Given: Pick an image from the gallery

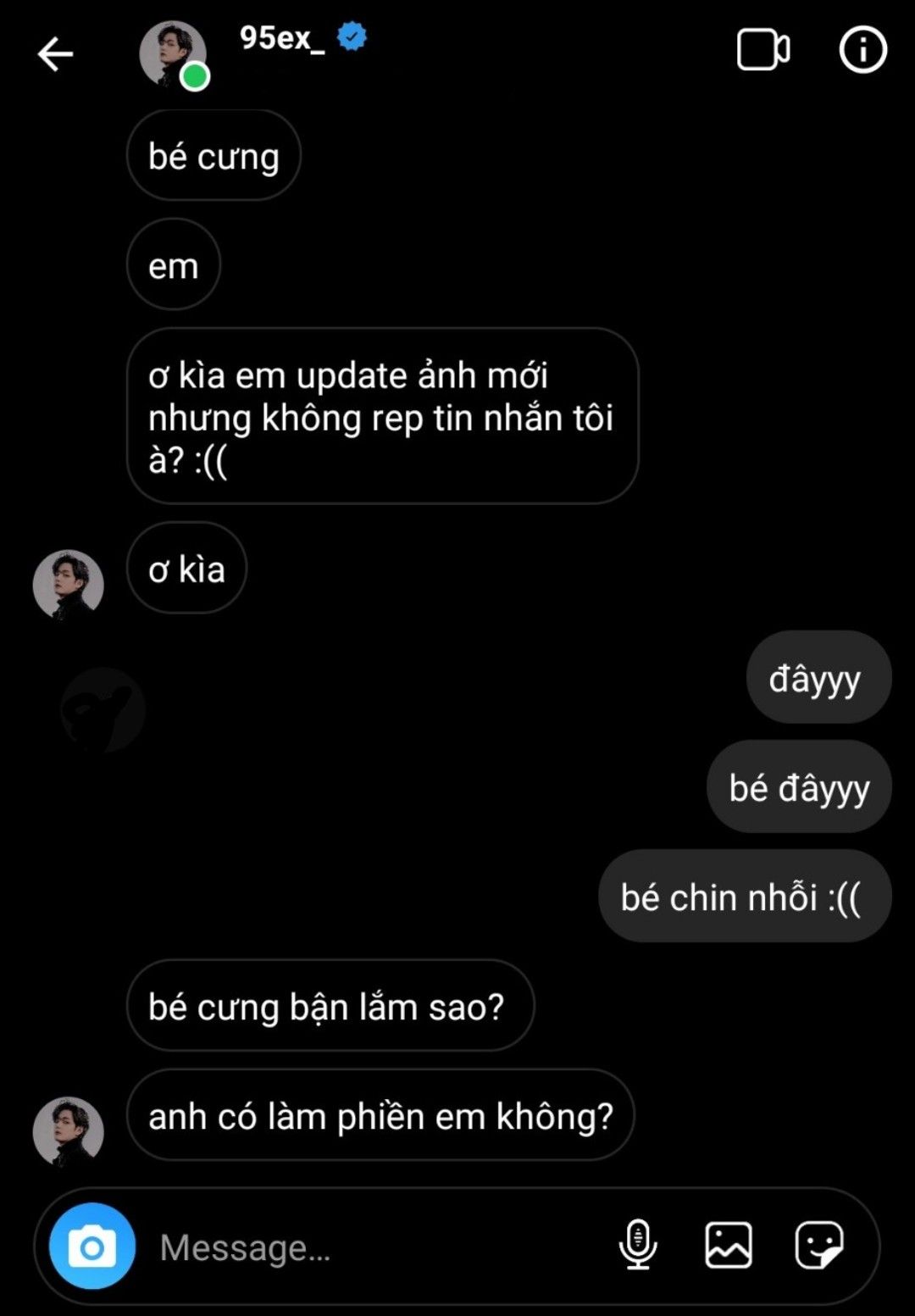Looking at the screenshot, I should coord(729,1245).
